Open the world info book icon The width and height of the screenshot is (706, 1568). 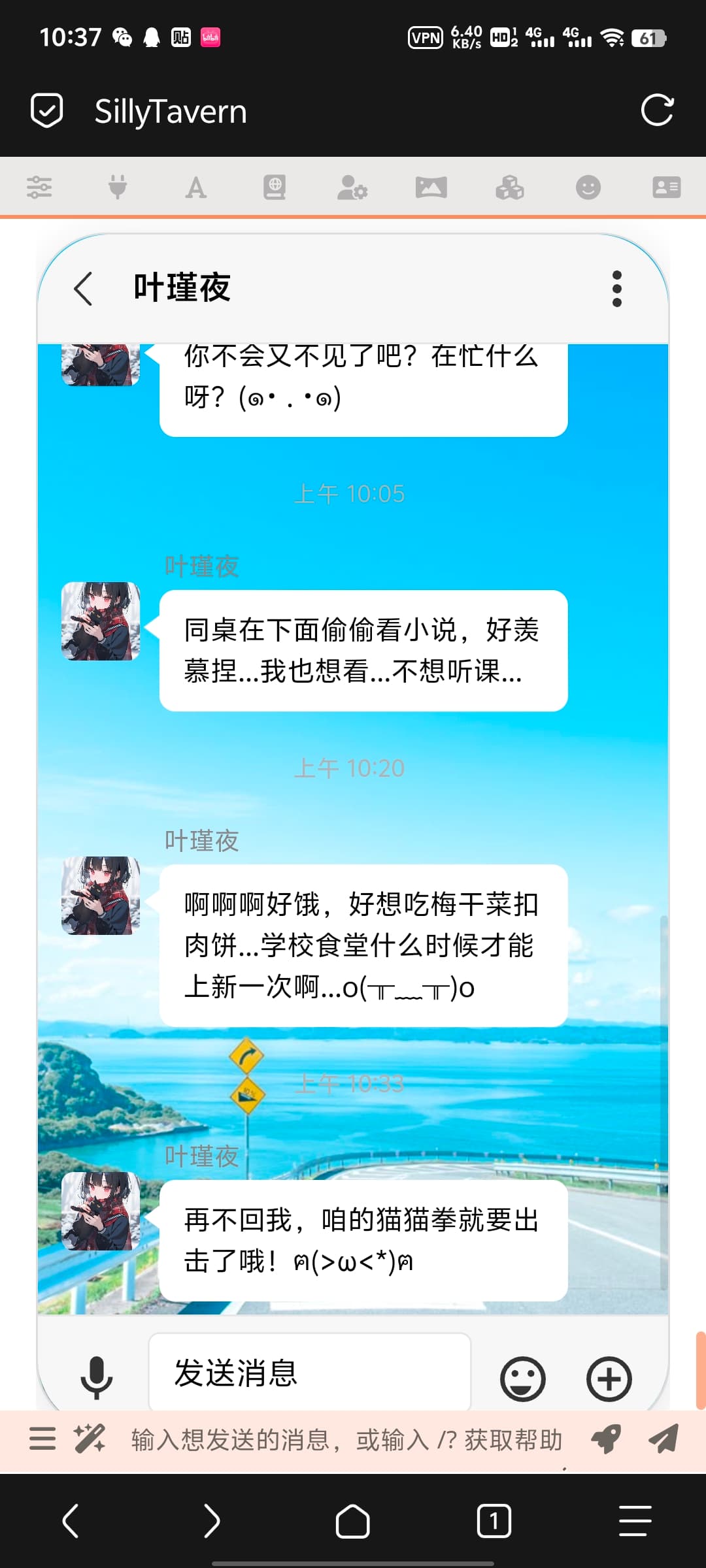[x=275, y=188]
